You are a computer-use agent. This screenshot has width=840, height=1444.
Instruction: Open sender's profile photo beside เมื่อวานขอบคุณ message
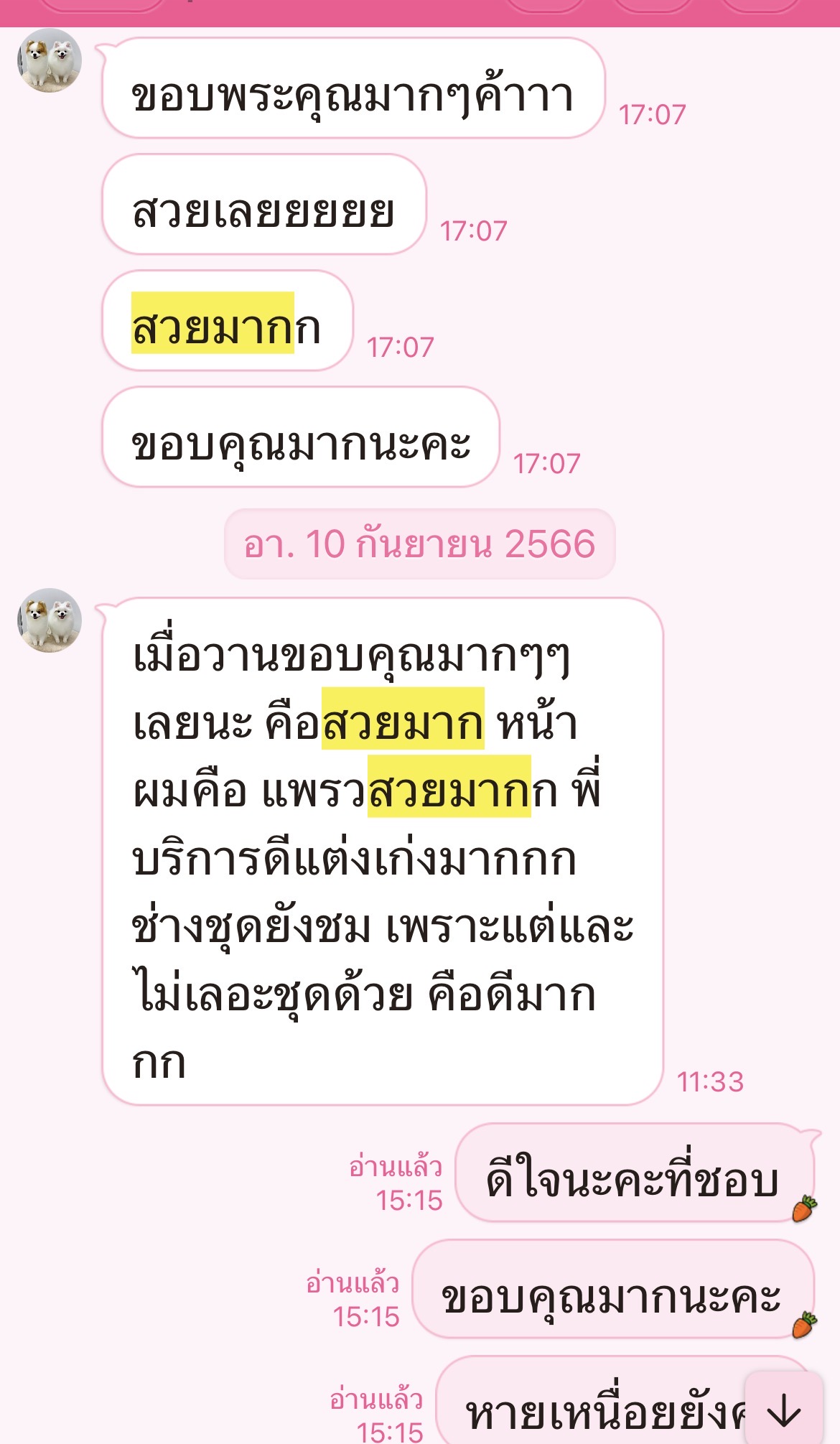[50, 620]
